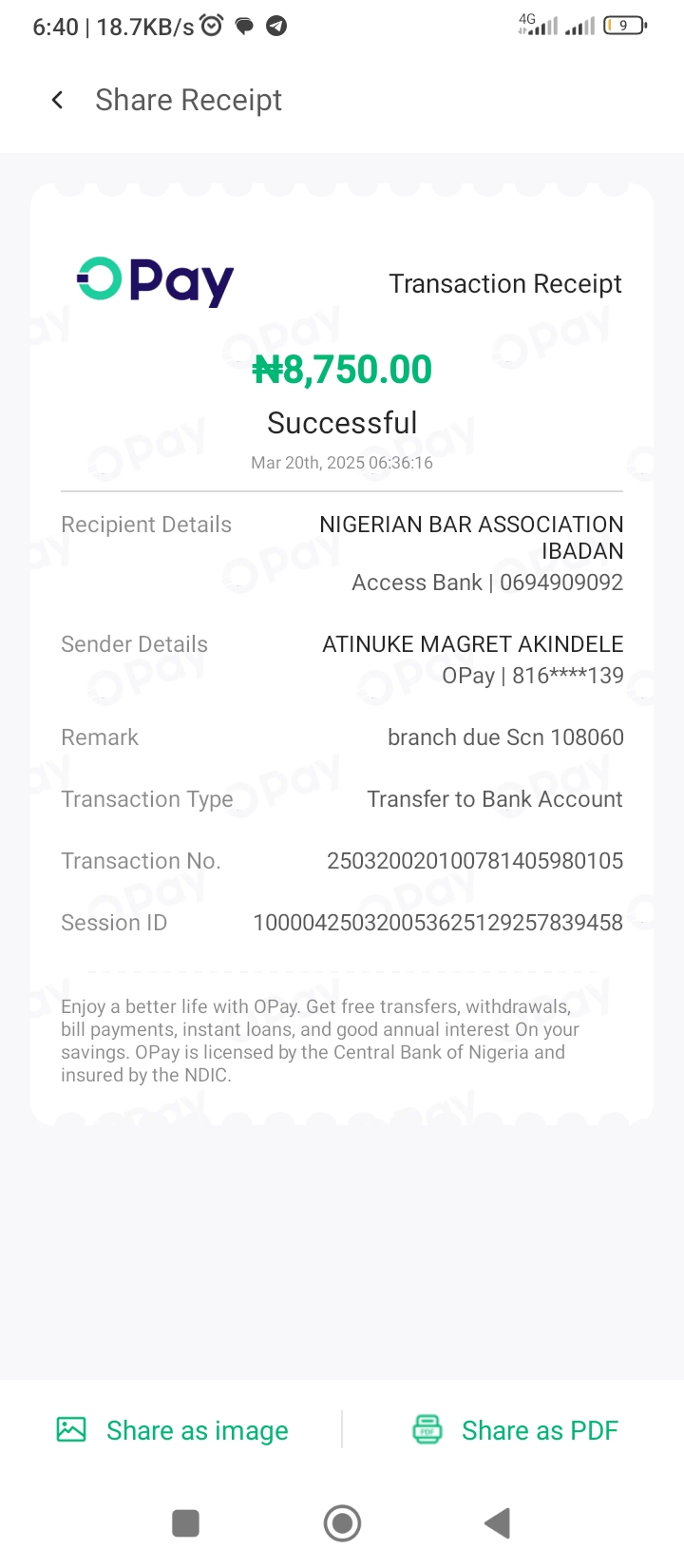The image size is (684, 1568).
Task: Share the receipt as image
Action: click(172, 1430)
